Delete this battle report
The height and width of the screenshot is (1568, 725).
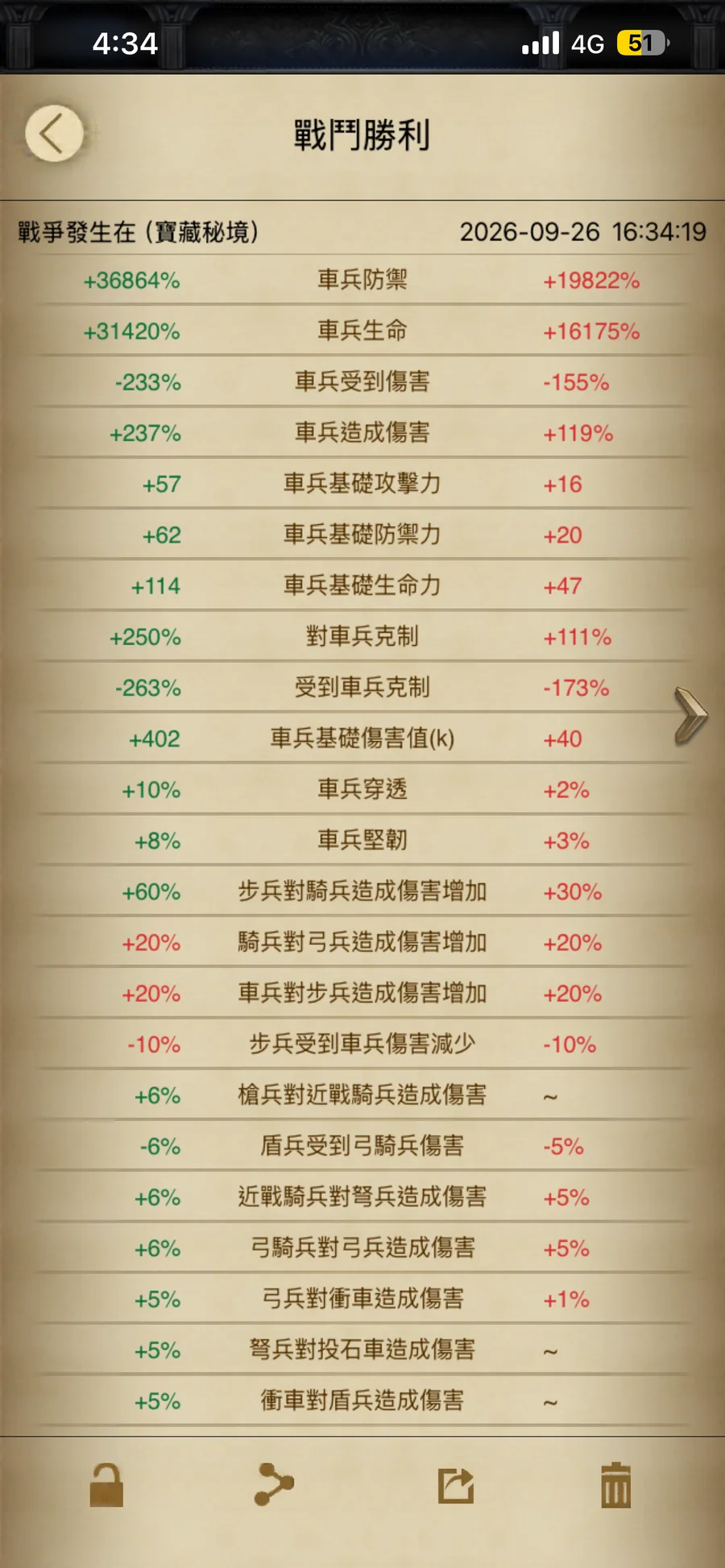coord(616,1485)
